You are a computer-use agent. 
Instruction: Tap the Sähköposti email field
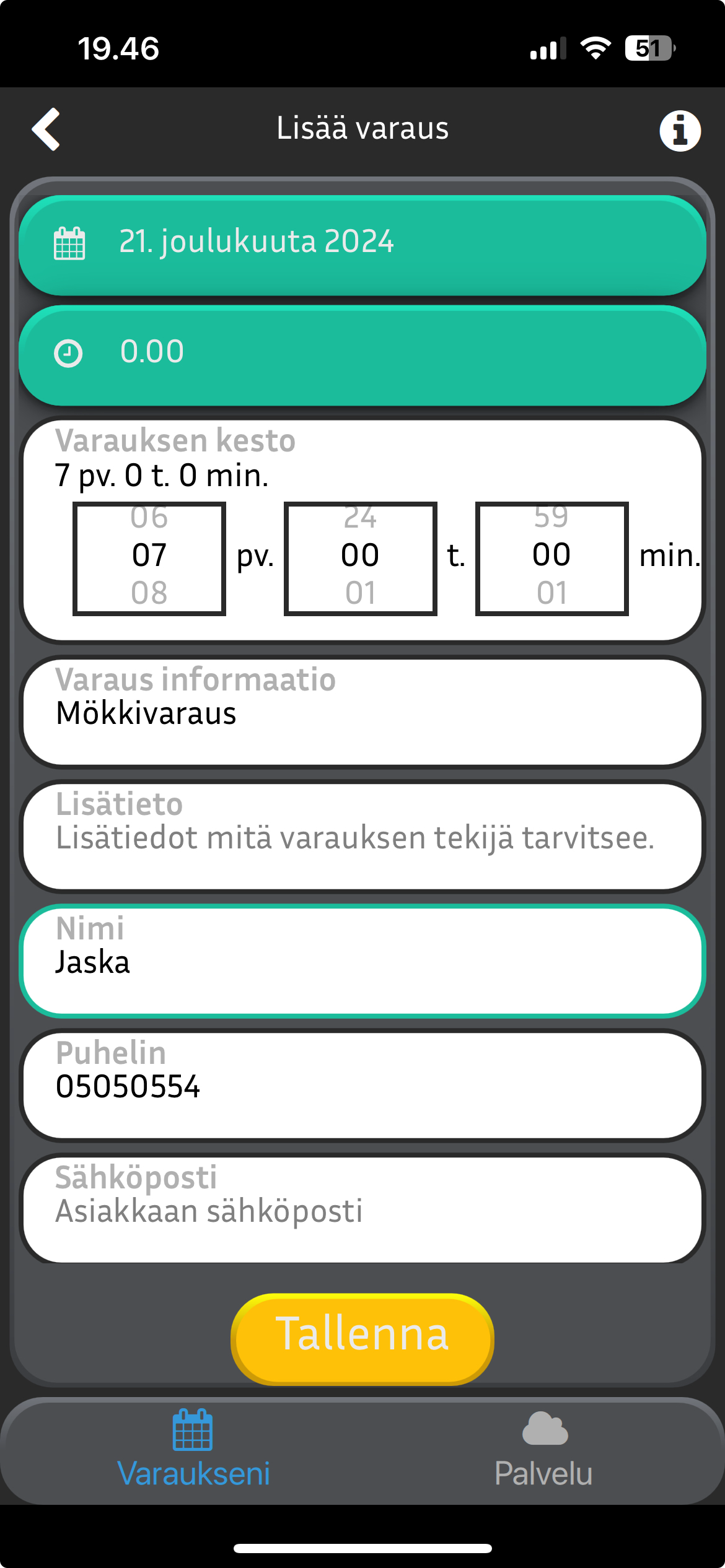(362, 1209)
